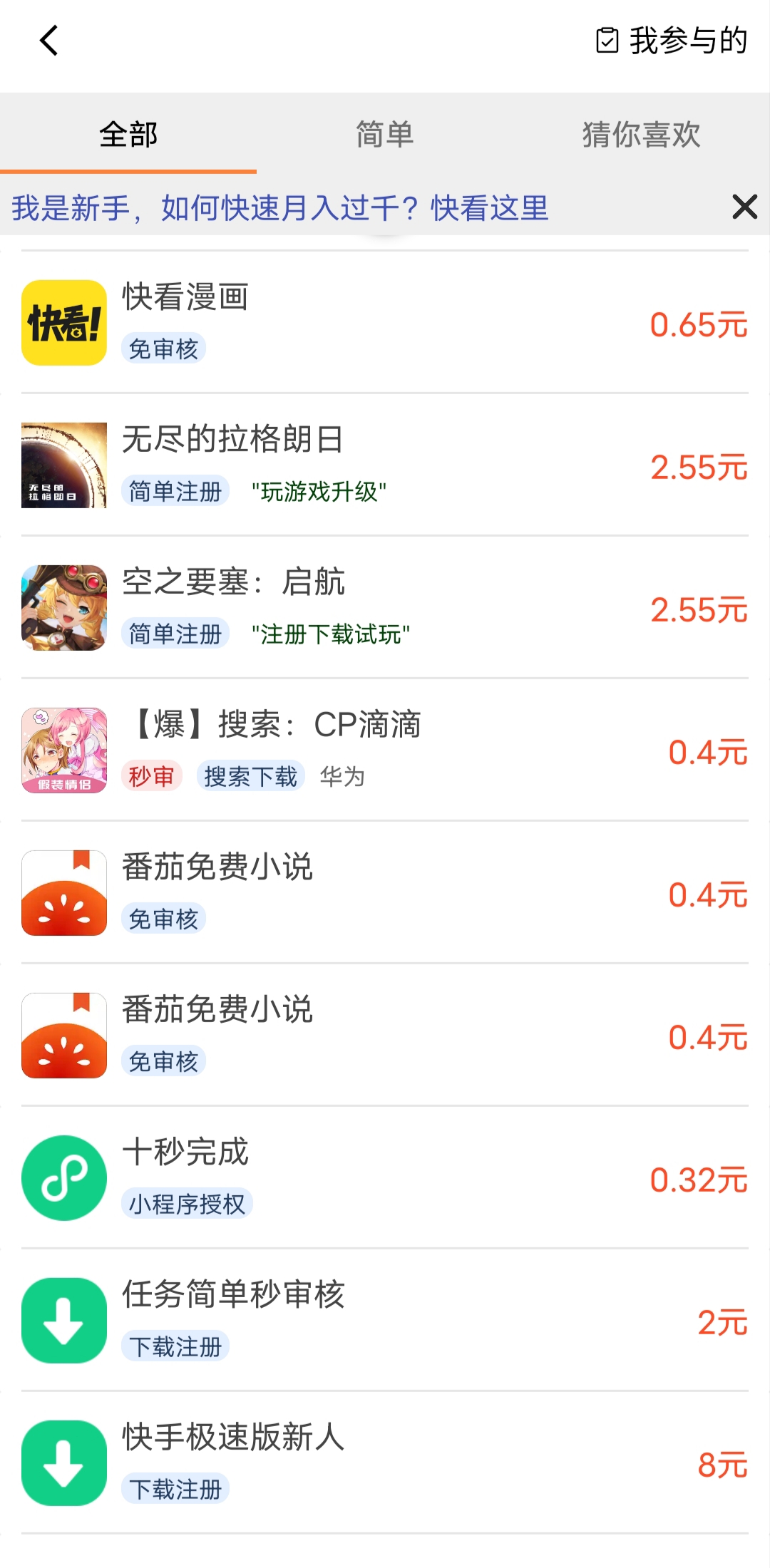Select the 全部 tab
Viewport: 770px width, 1568px height.
(x=128, y=134)
